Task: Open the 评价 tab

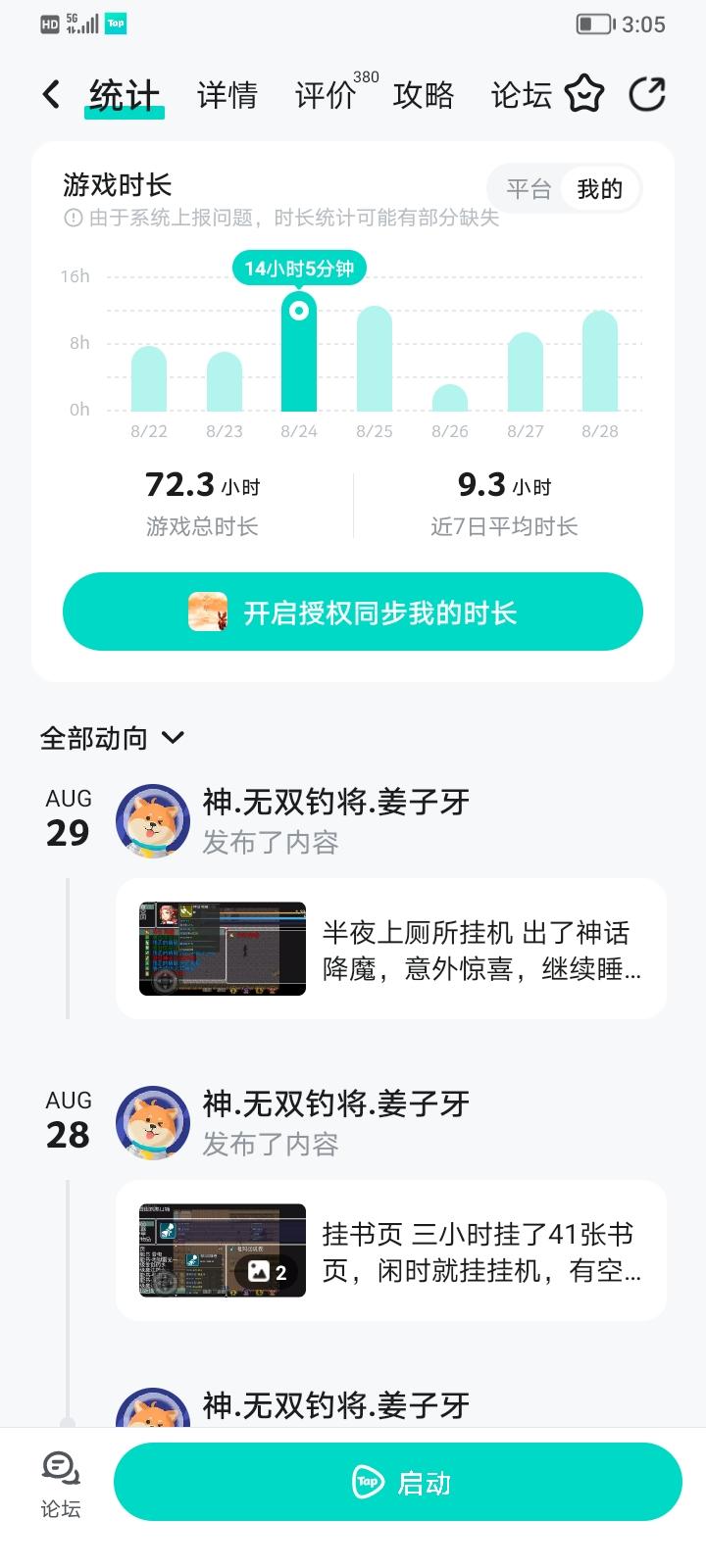Action: click(326, 95)
